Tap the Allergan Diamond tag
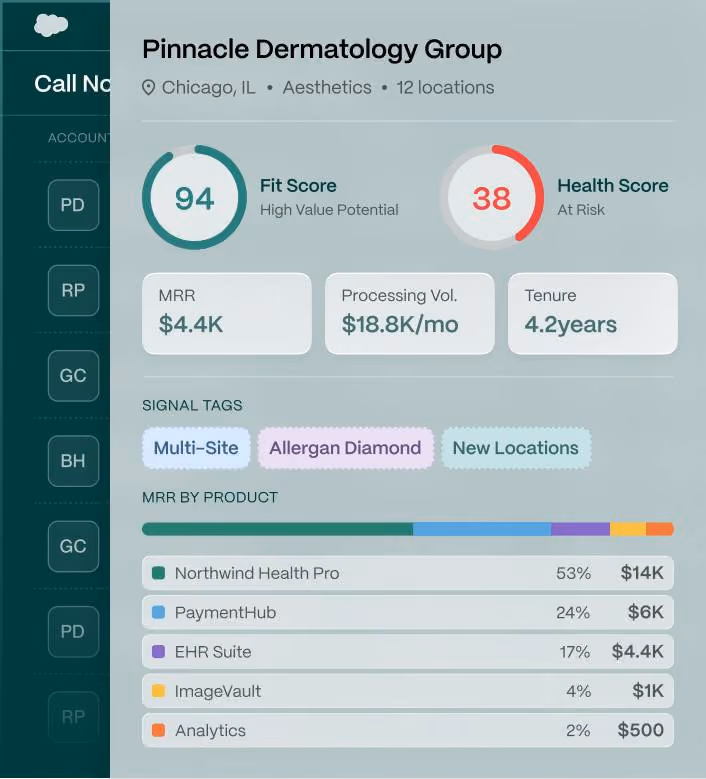Screen dimensions: 706x779 [345, 448]
